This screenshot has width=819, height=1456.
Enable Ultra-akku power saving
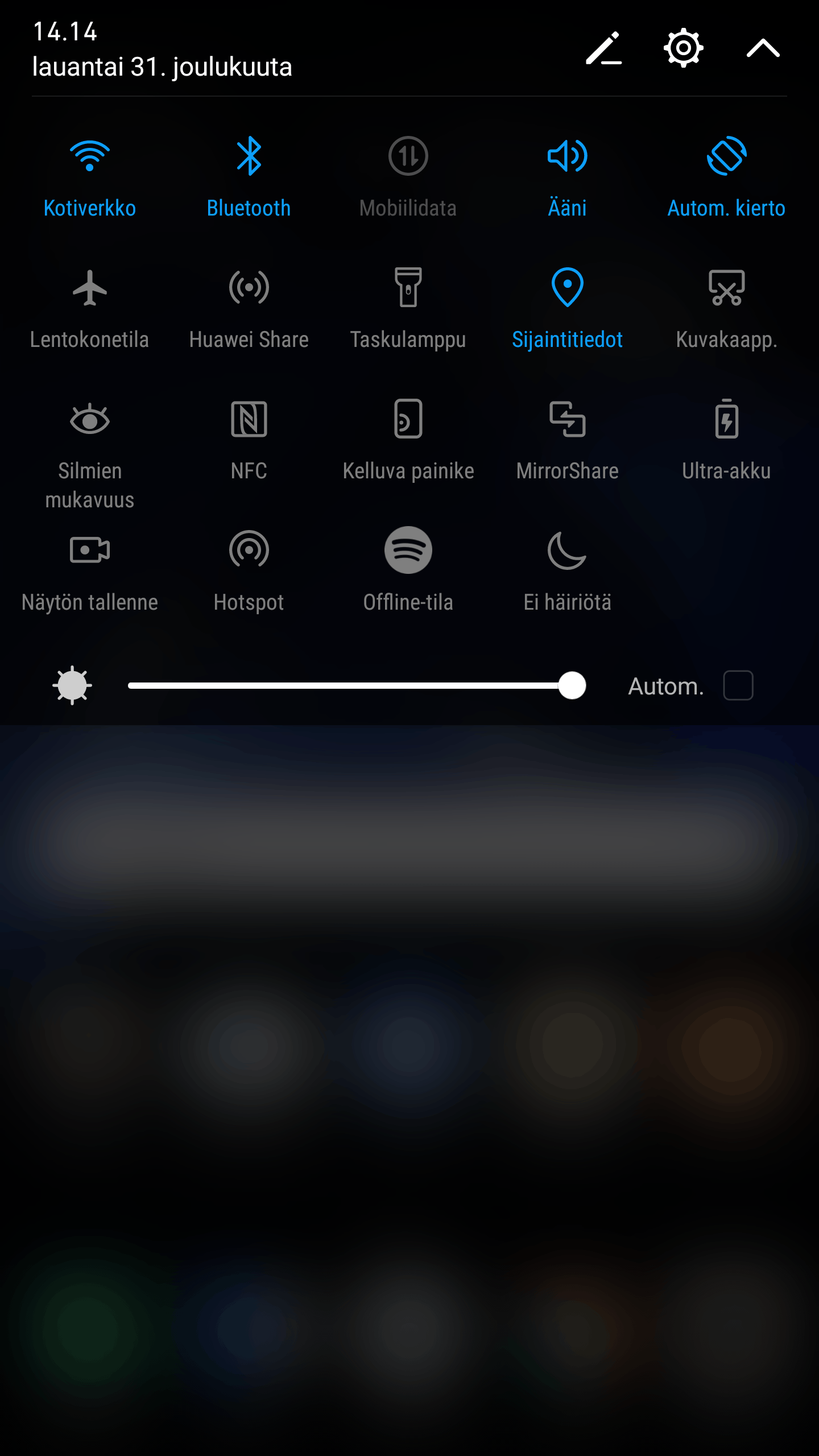(726, 420)
